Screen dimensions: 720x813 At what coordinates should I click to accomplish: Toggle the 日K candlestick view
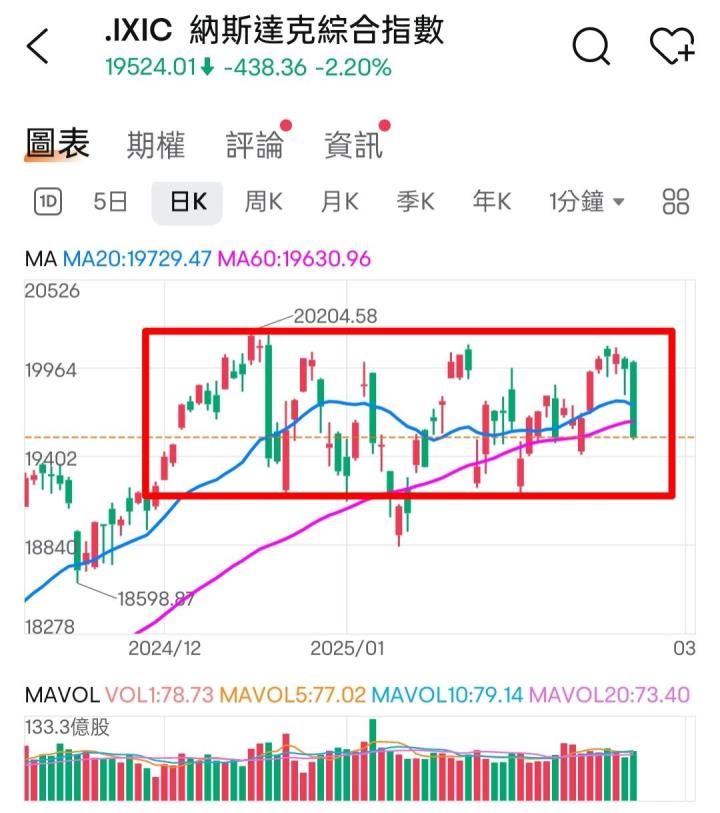click(x=186, y=201)
